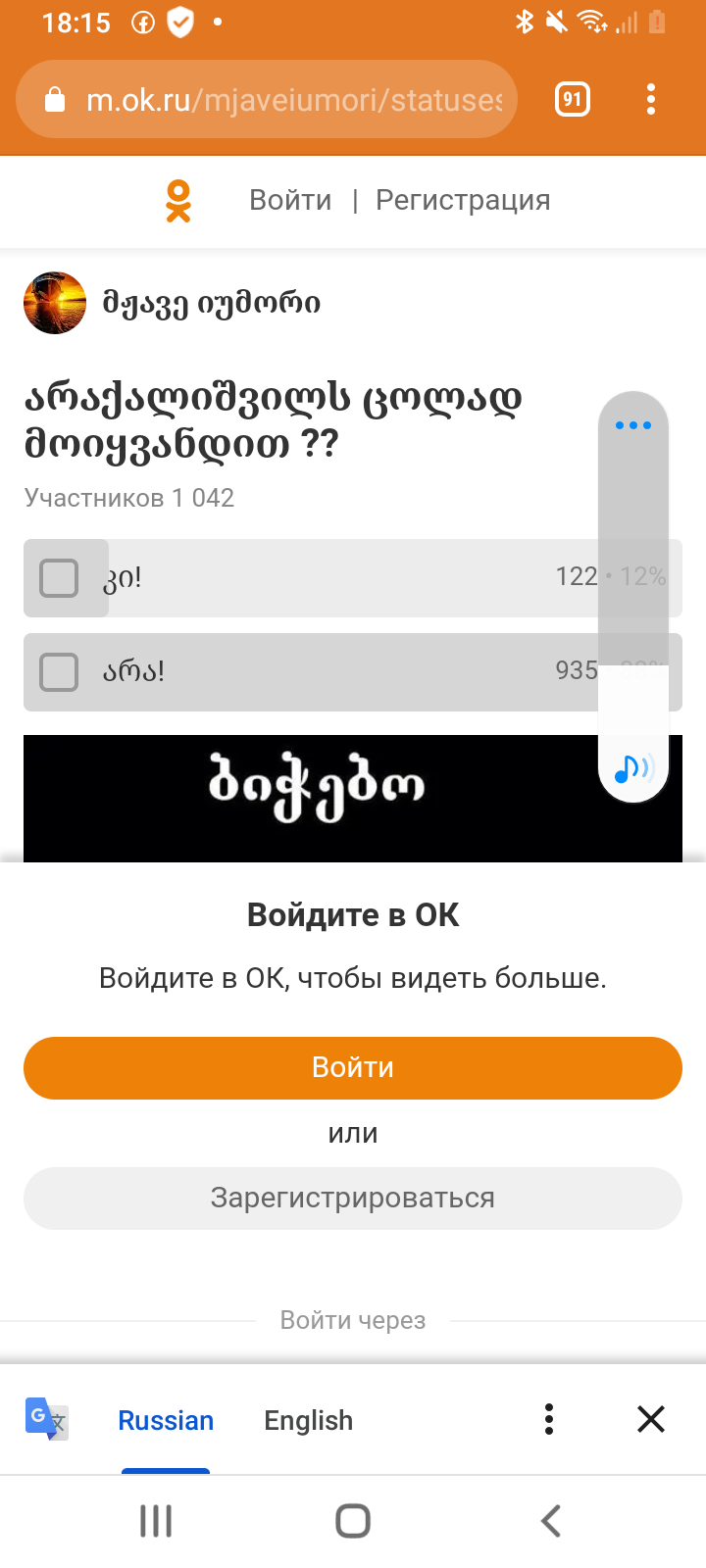
Task: Go back using the system back button
Action: 551,1521
